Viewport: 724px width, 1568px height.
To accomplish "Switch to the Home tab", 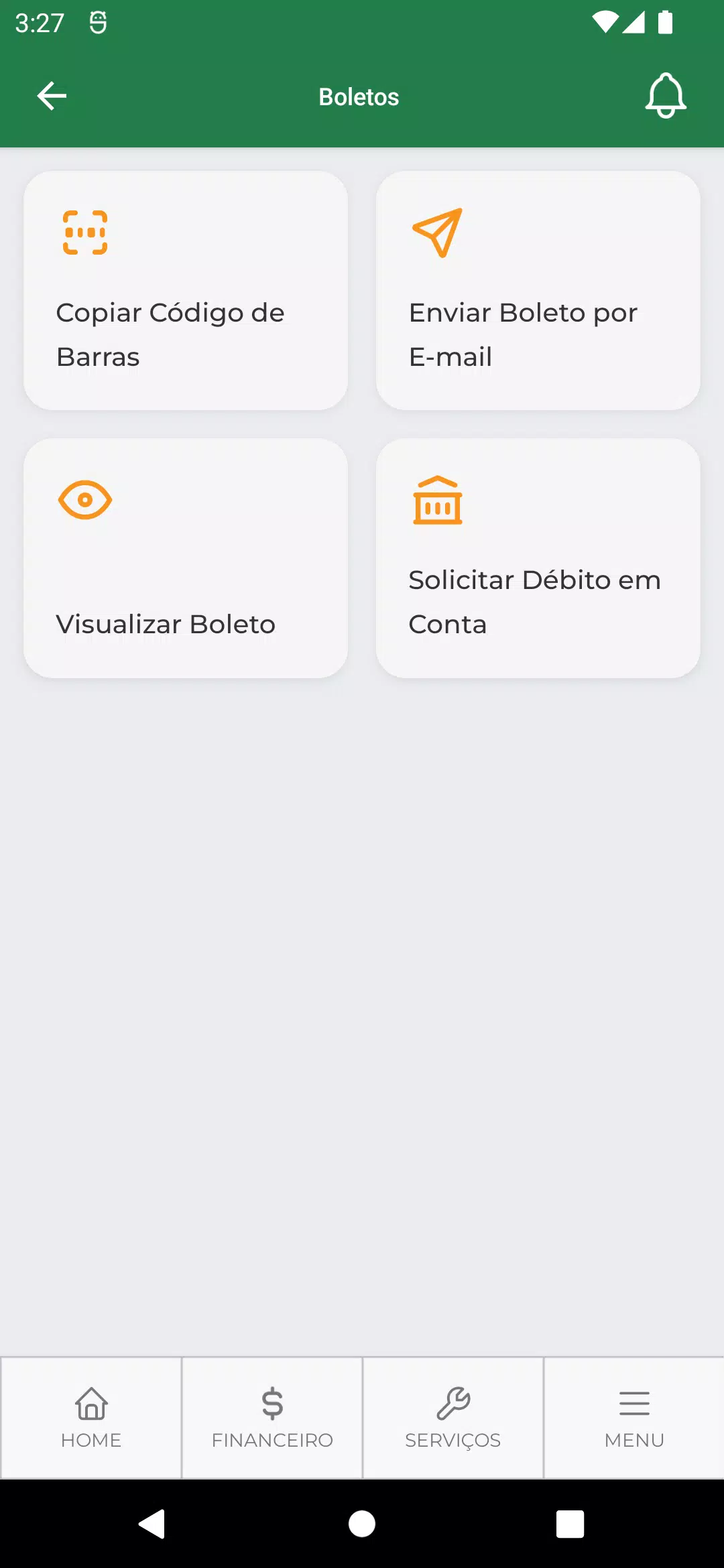I will (x=91, y=1418).
